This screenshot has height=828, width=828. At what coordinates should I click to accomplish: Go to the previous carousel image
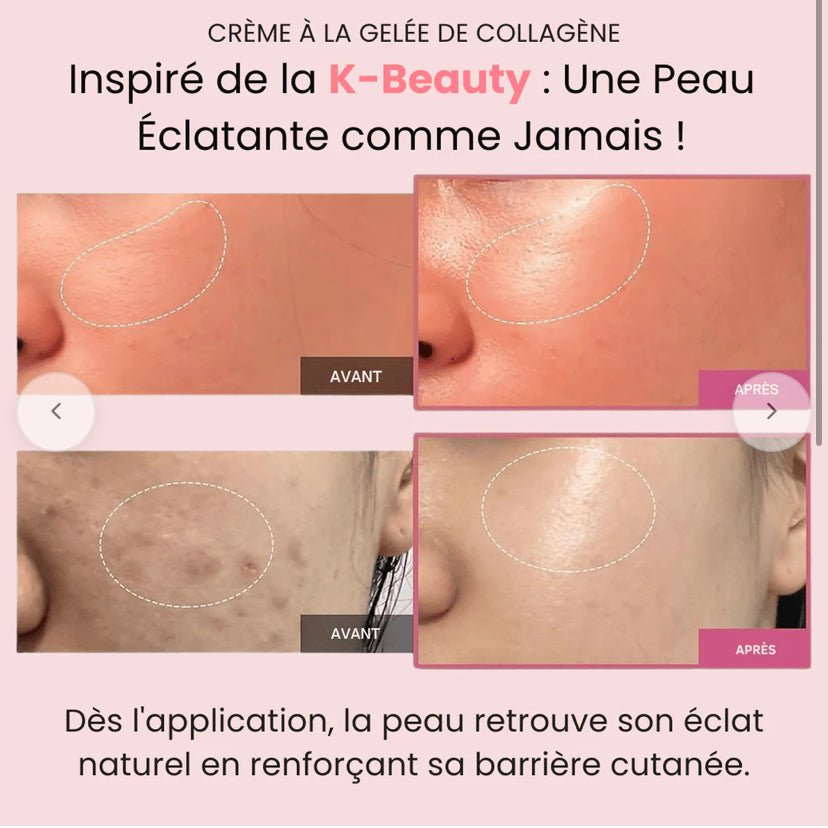[56, 411]
